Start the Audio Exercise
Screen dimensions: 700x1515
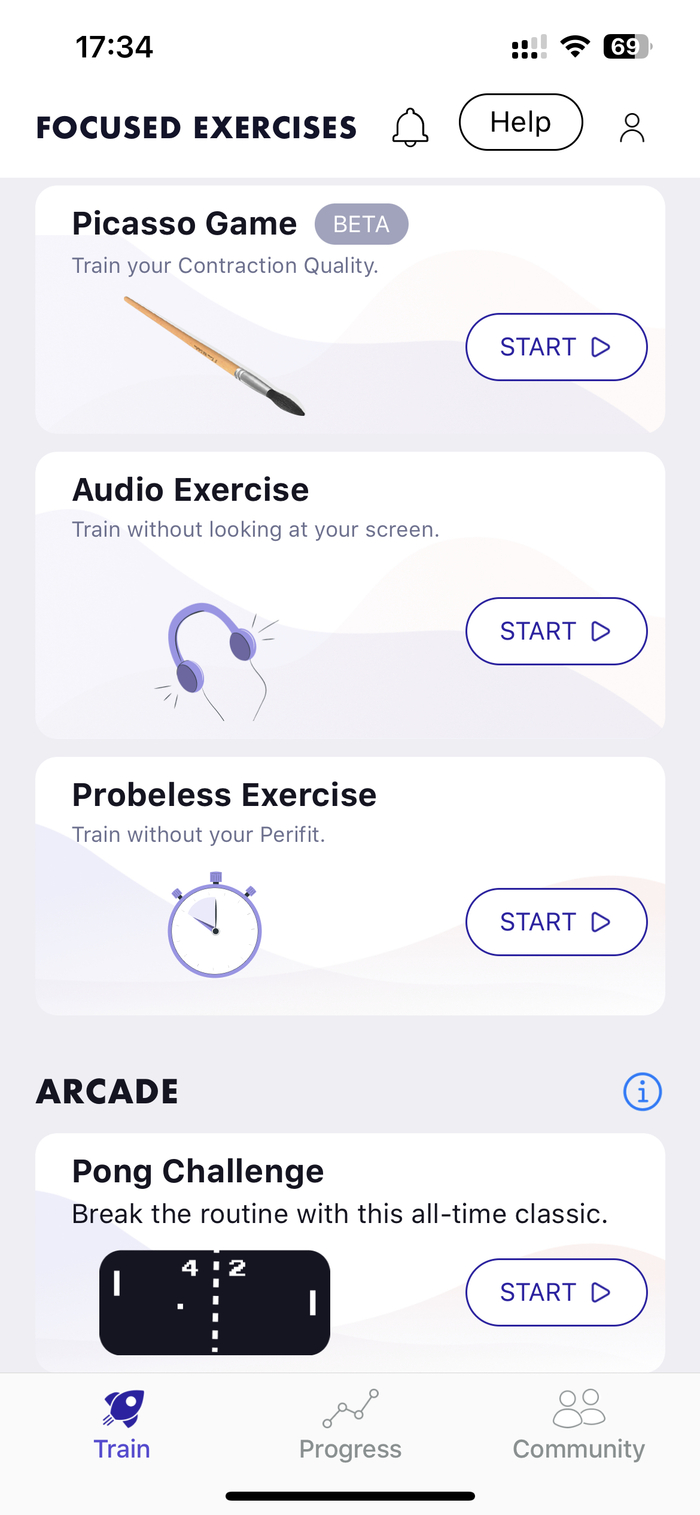point(556,631)
